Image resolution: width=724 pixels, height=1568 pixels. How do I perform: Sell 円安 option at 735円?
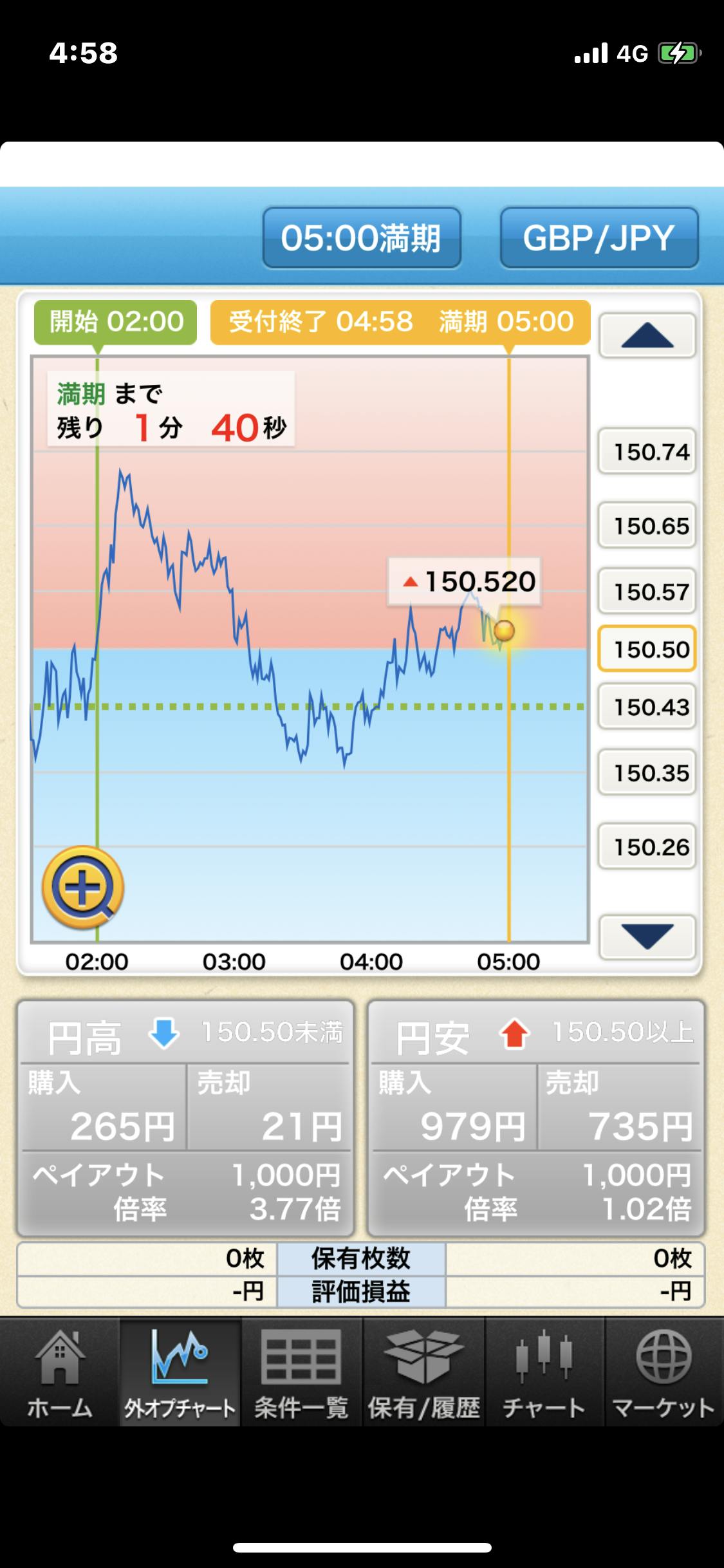(x=620, y=1108)
